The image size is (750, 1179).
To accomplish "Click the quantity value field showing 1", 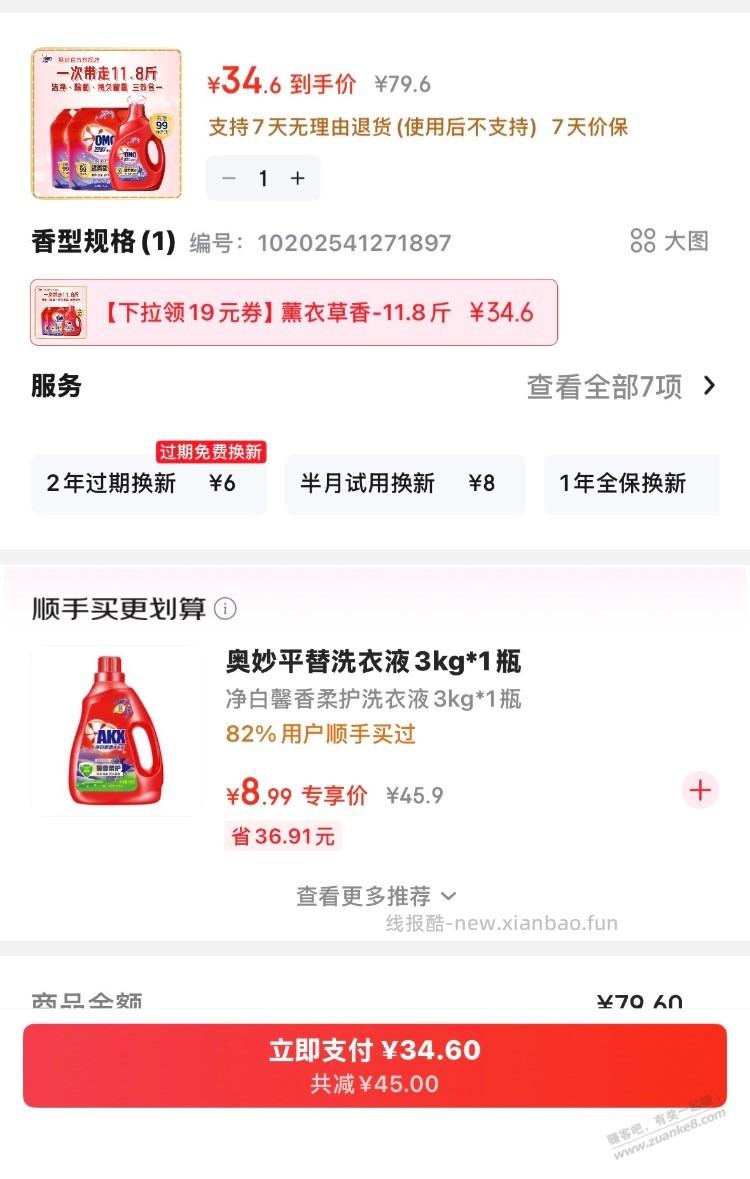I will pyautogui.click(x=262, y=176).
